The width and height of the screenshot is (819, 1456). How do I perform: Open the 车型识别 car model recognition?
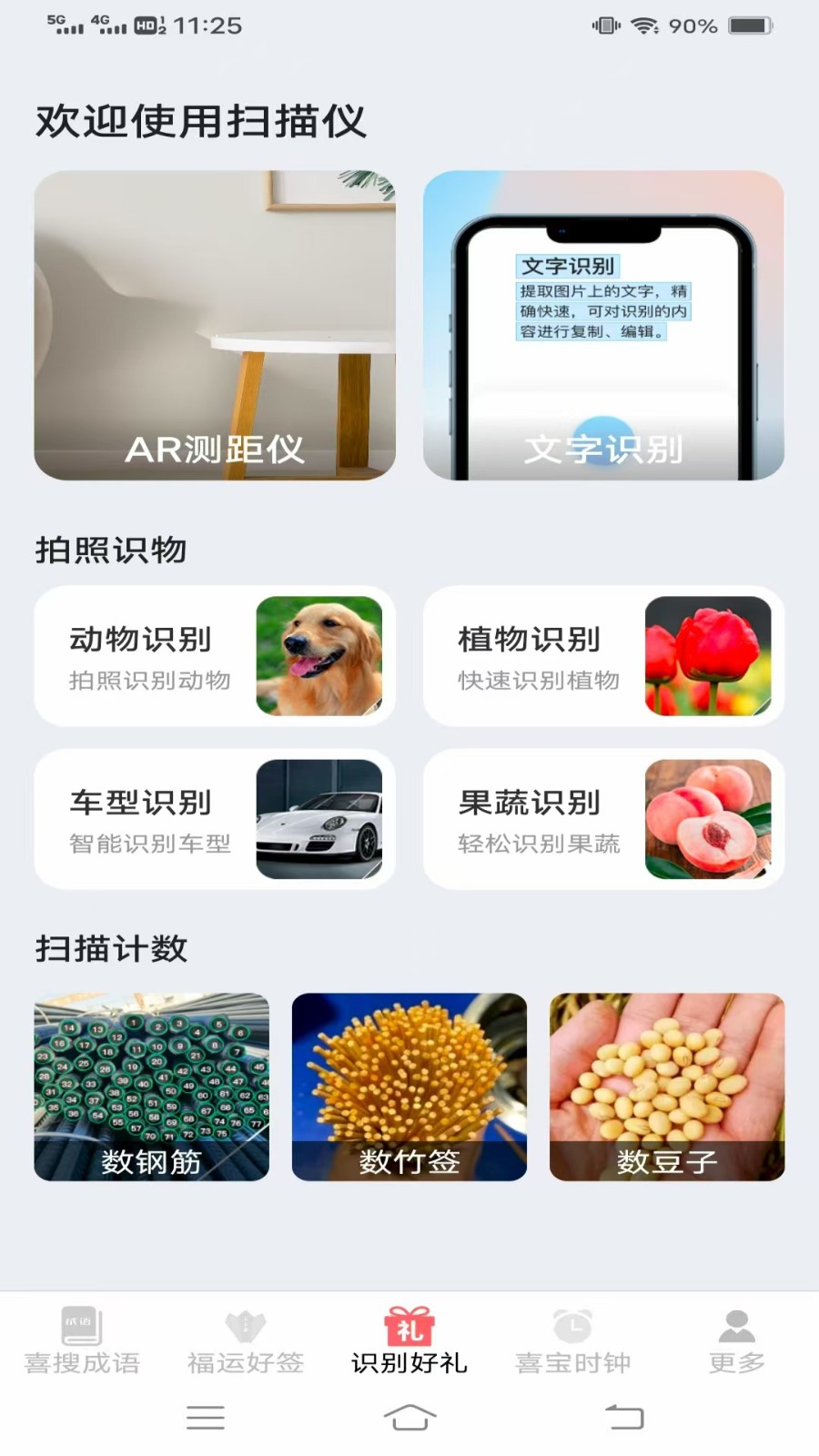point(213,819)
